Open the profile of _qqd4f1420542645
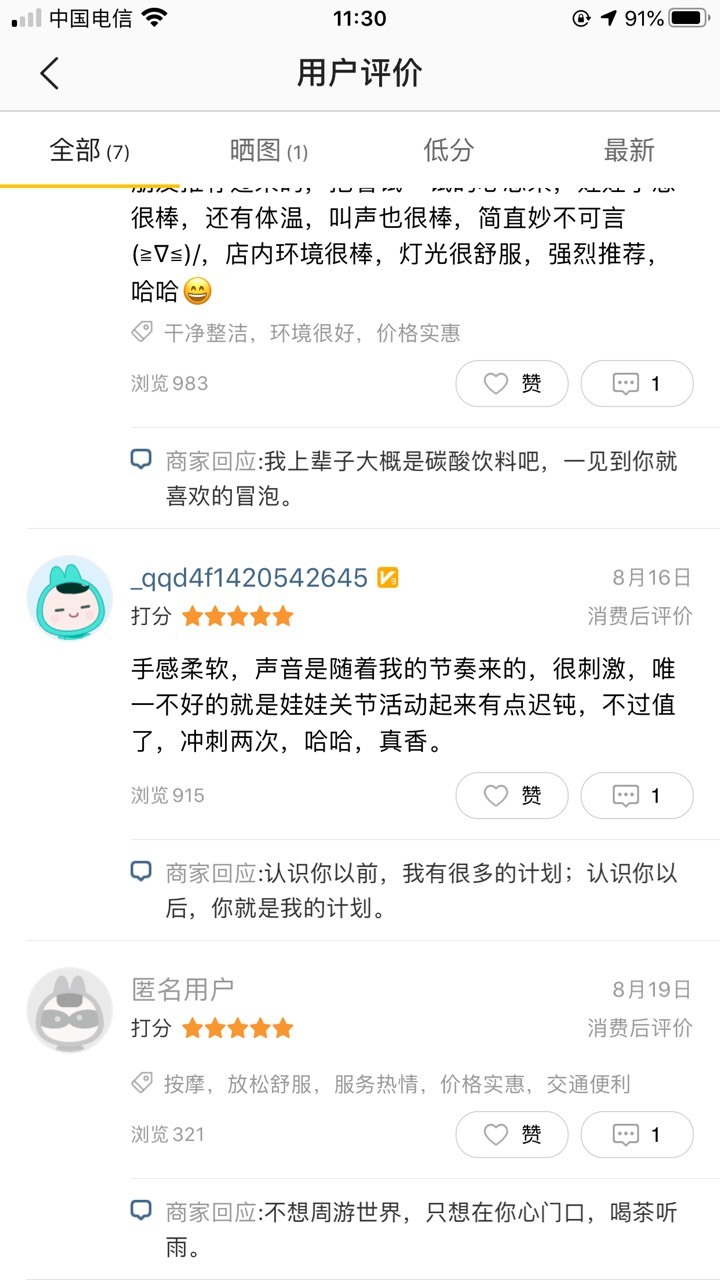 click(x=250, y=578)
